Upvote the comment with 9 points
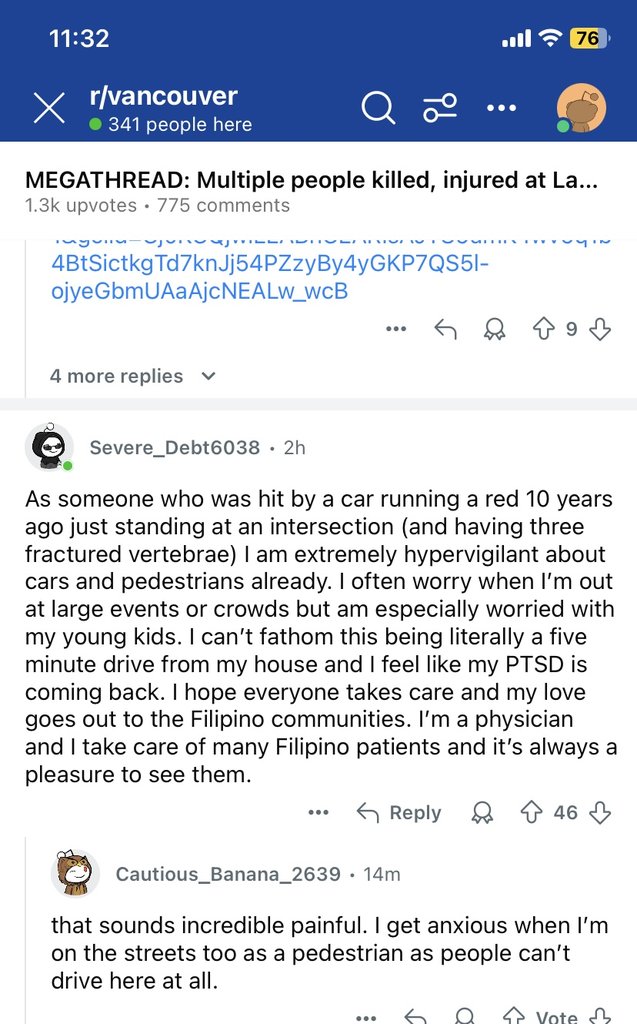 [543, 329]
